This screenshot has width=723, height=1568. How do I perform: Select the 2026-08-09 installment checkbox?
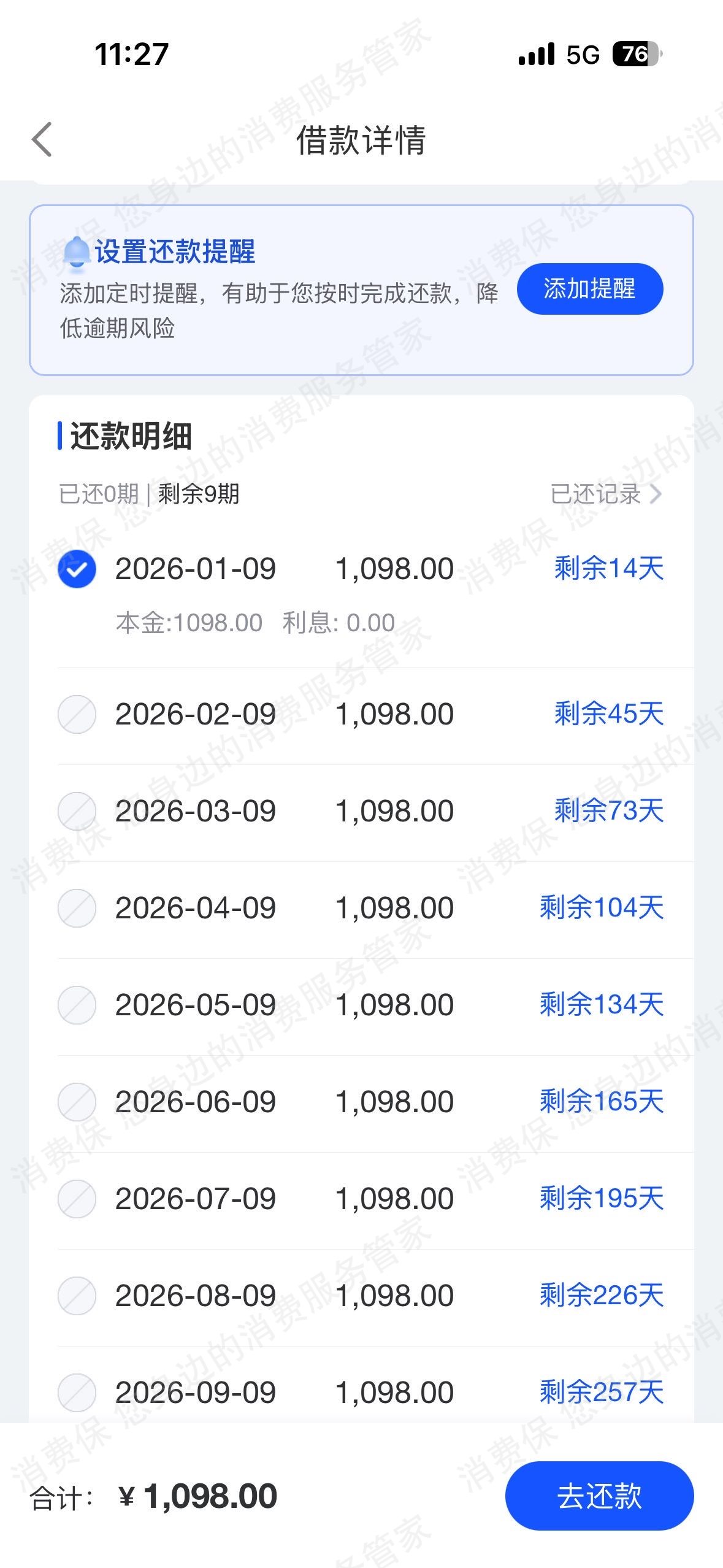tap(76, 1296)
